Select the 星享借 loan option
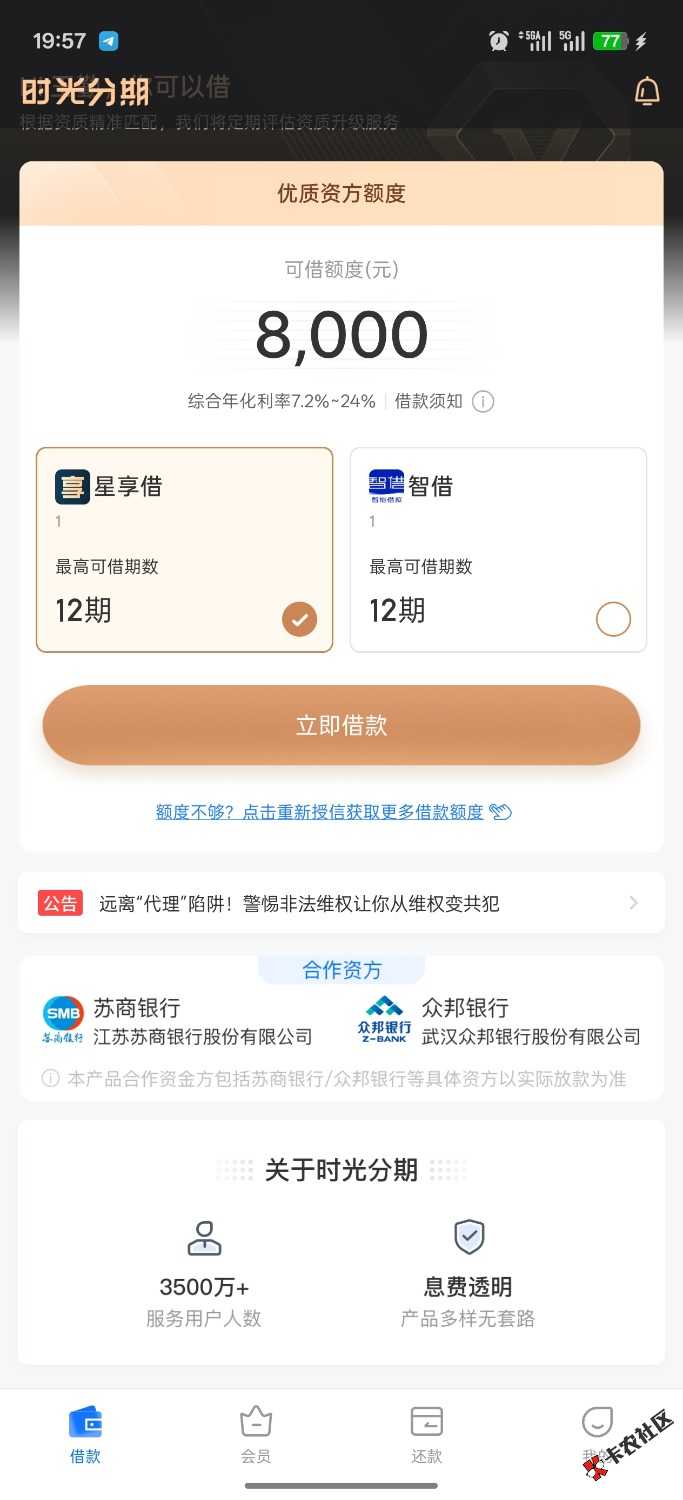683x1500 pixels. (184, 550)
